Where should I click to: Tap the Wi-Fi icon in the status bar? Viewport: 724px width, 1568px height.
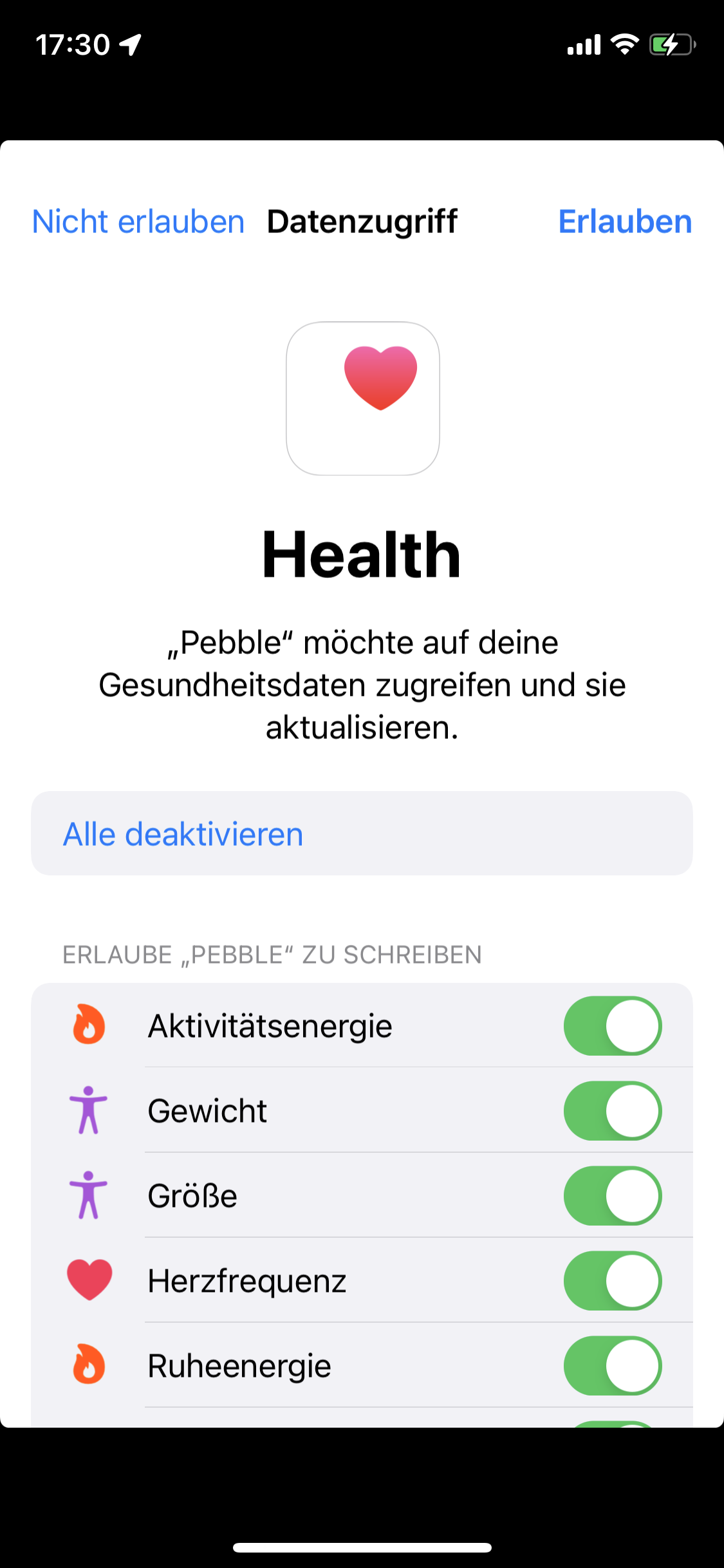tap(622, 44)
